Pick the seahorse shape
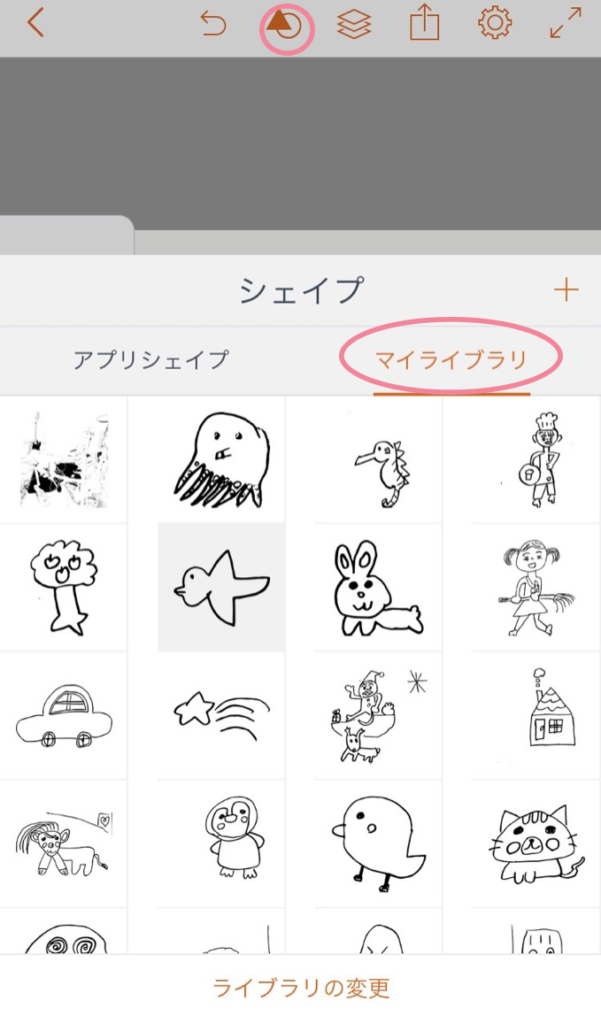 (x=379, y=460)
